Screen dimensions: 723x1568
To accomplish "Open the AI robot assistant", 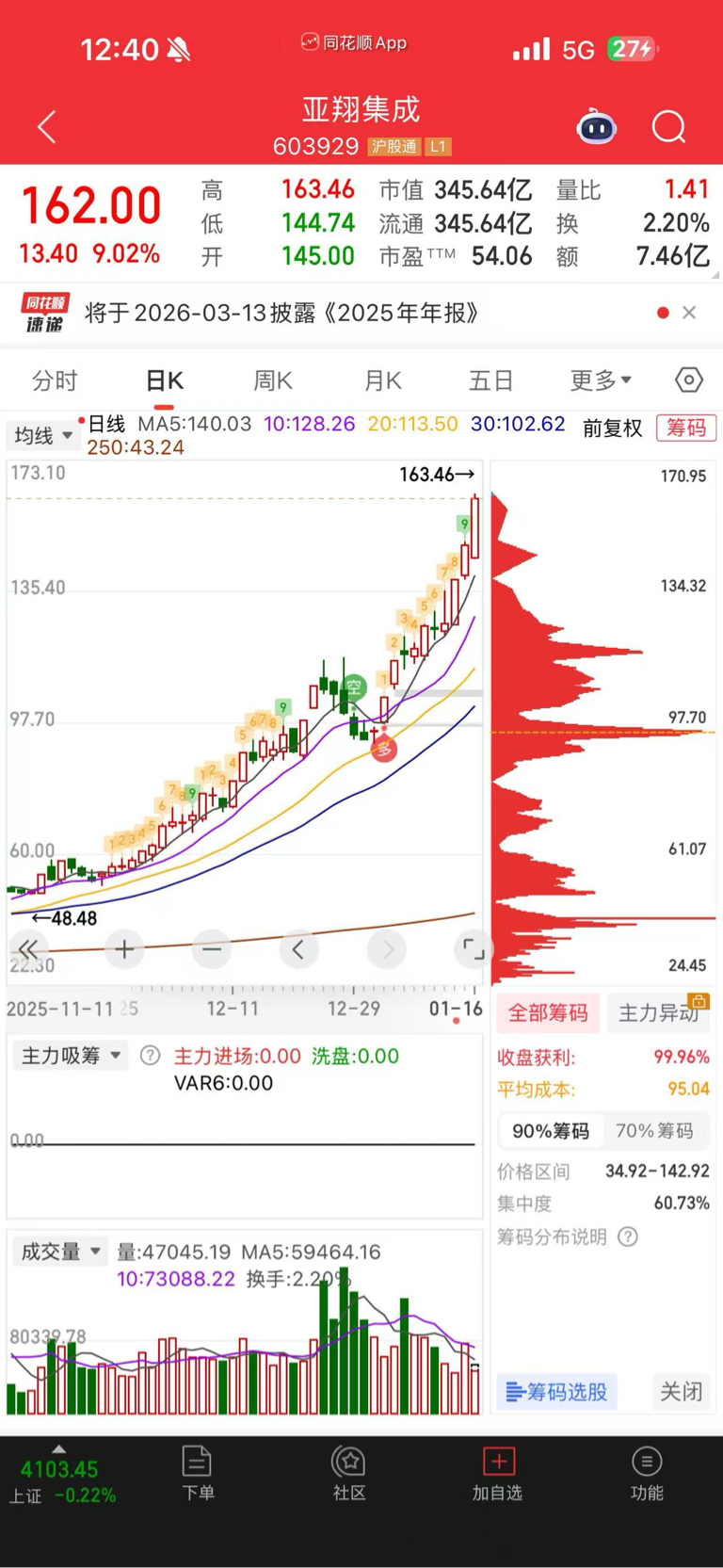I will coord(596,126).
